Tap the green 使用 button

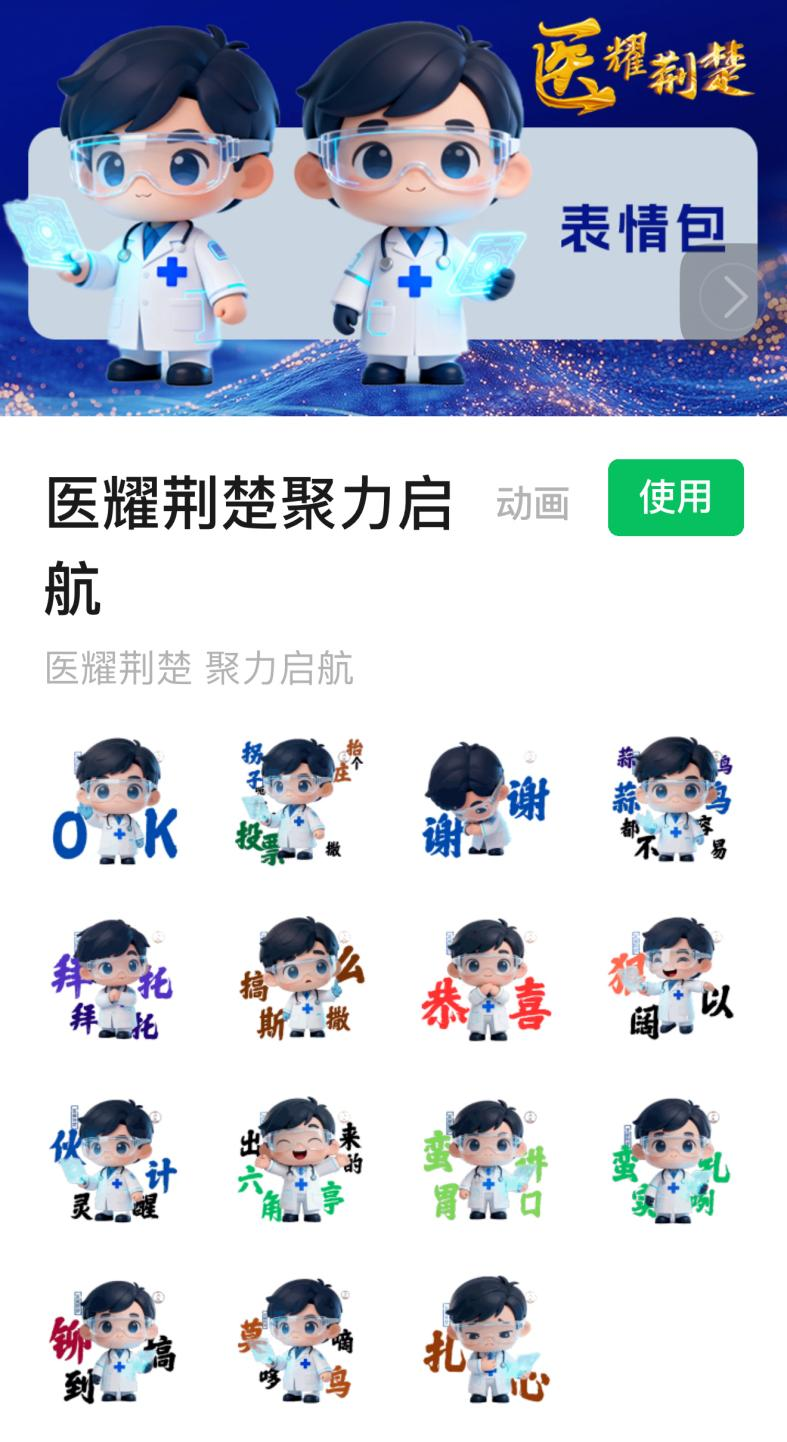[x=675, y=497]
